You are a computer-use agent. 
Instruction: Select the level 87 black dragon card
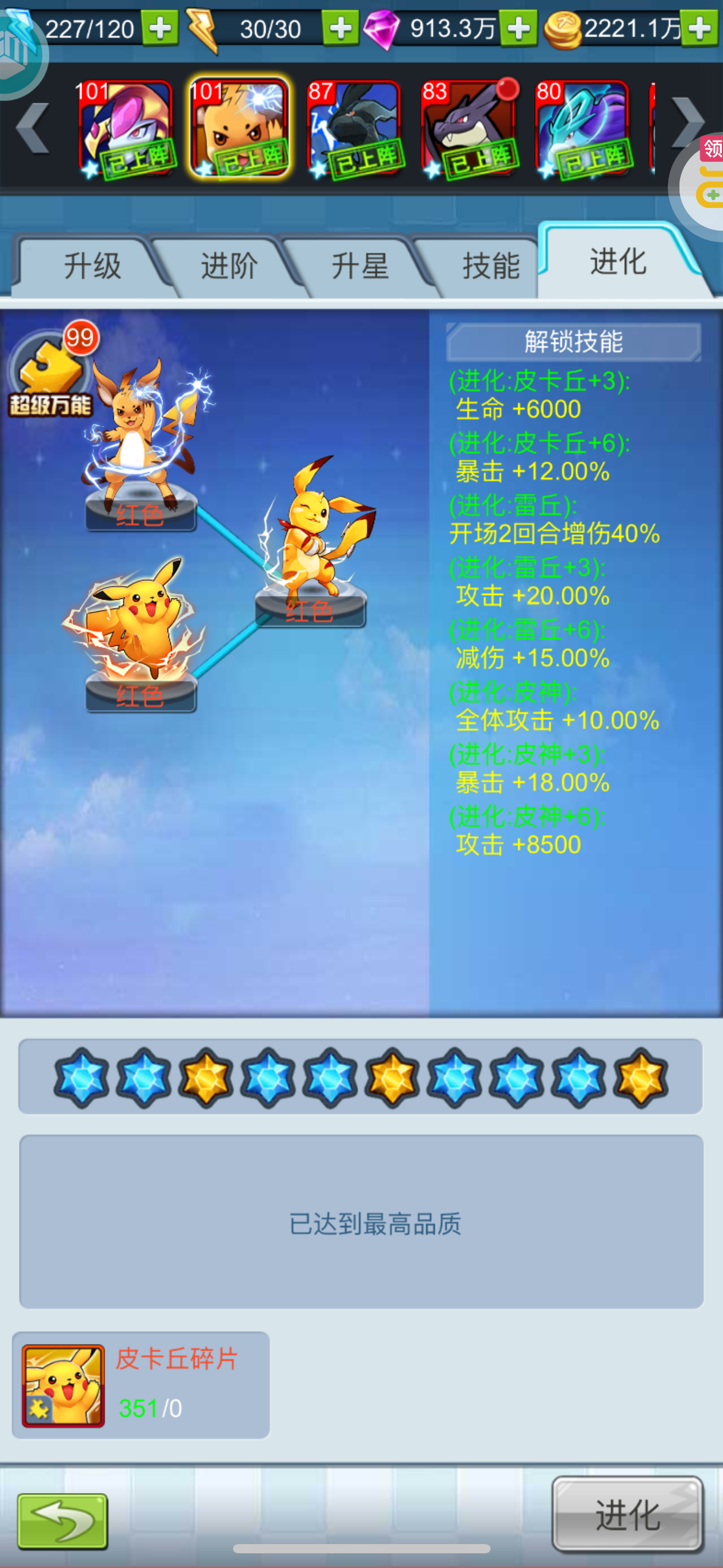[354, 129]
